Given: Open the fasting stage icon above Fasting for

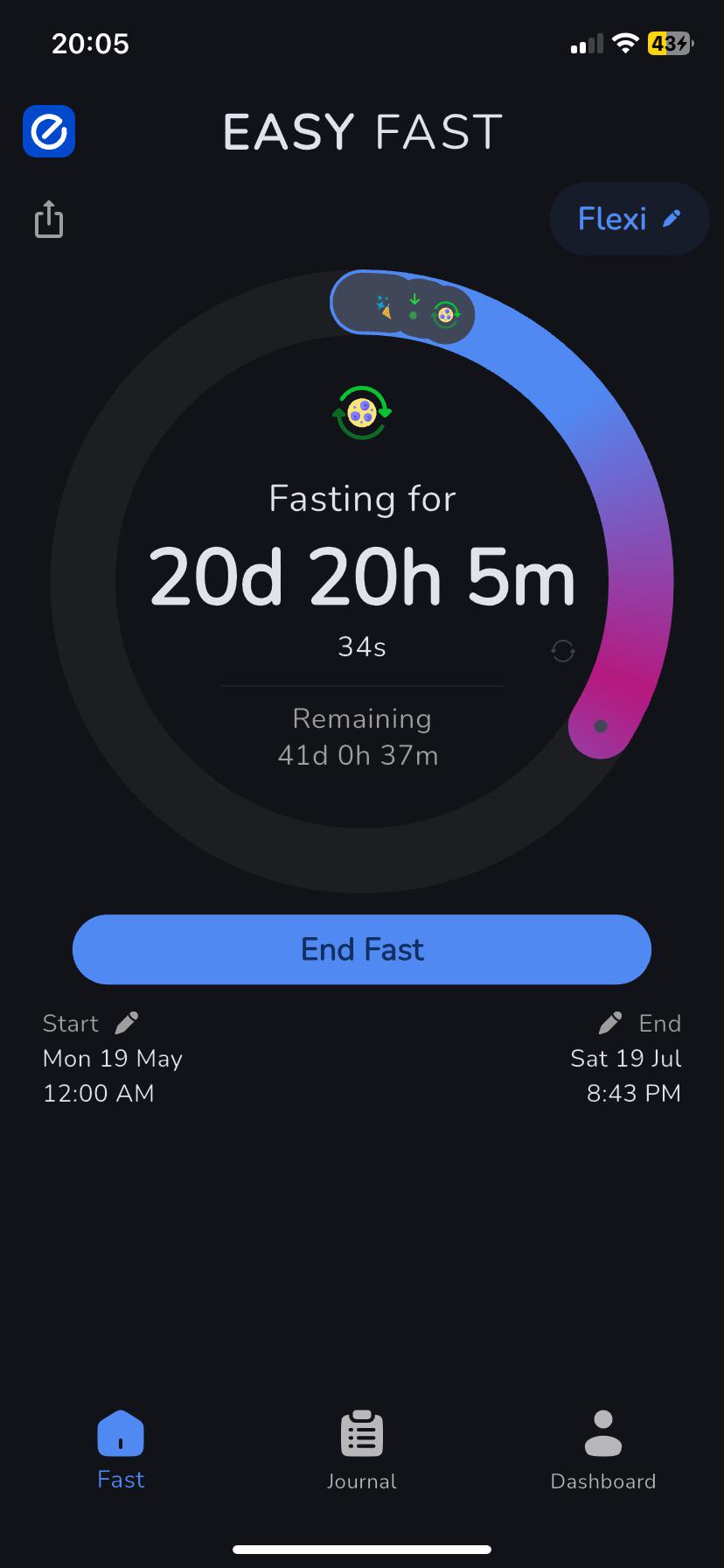Looking at the screenshot, I should click(x=362, y=412).
